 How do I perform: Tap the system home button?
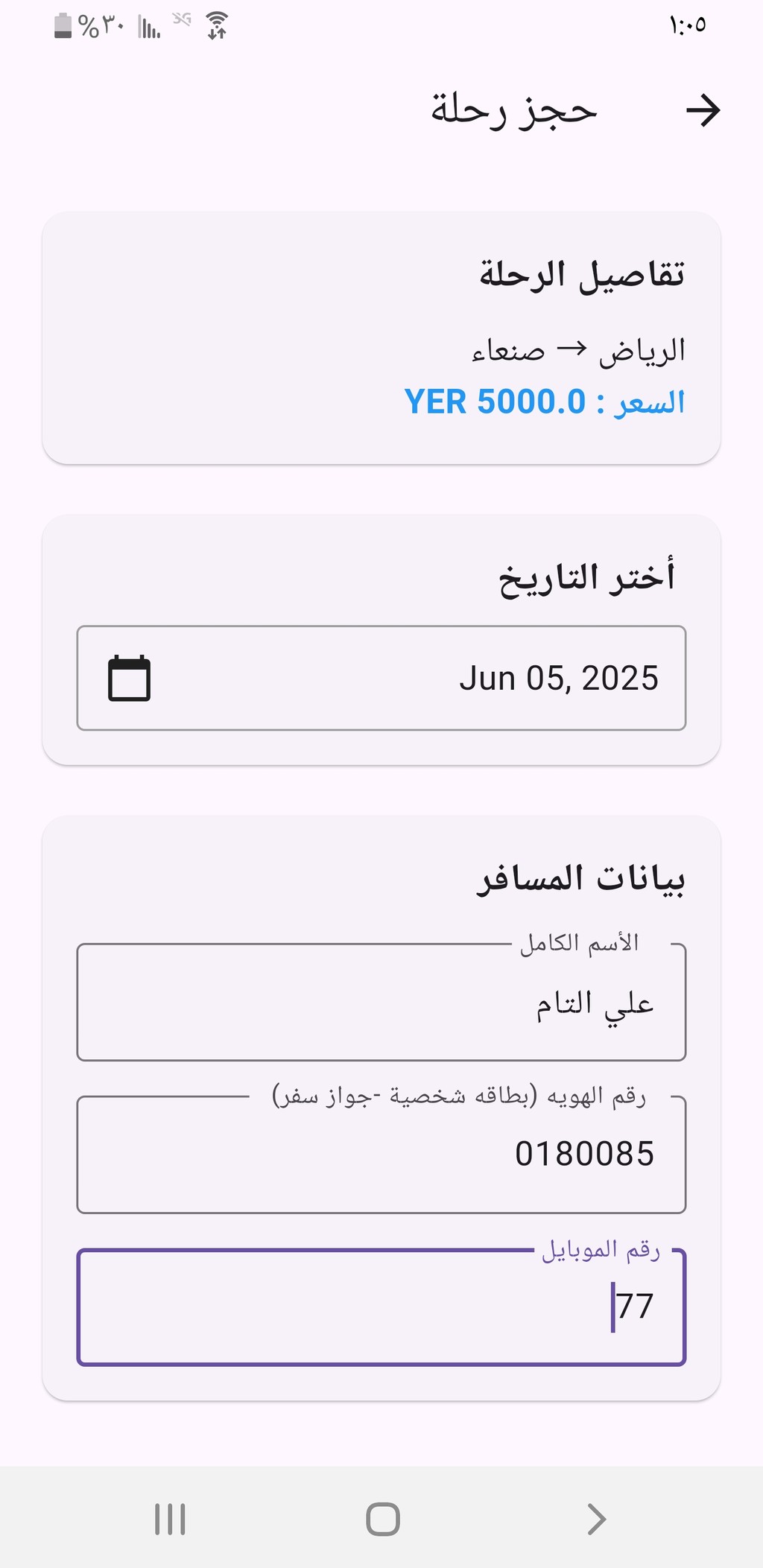point(383,1519)
